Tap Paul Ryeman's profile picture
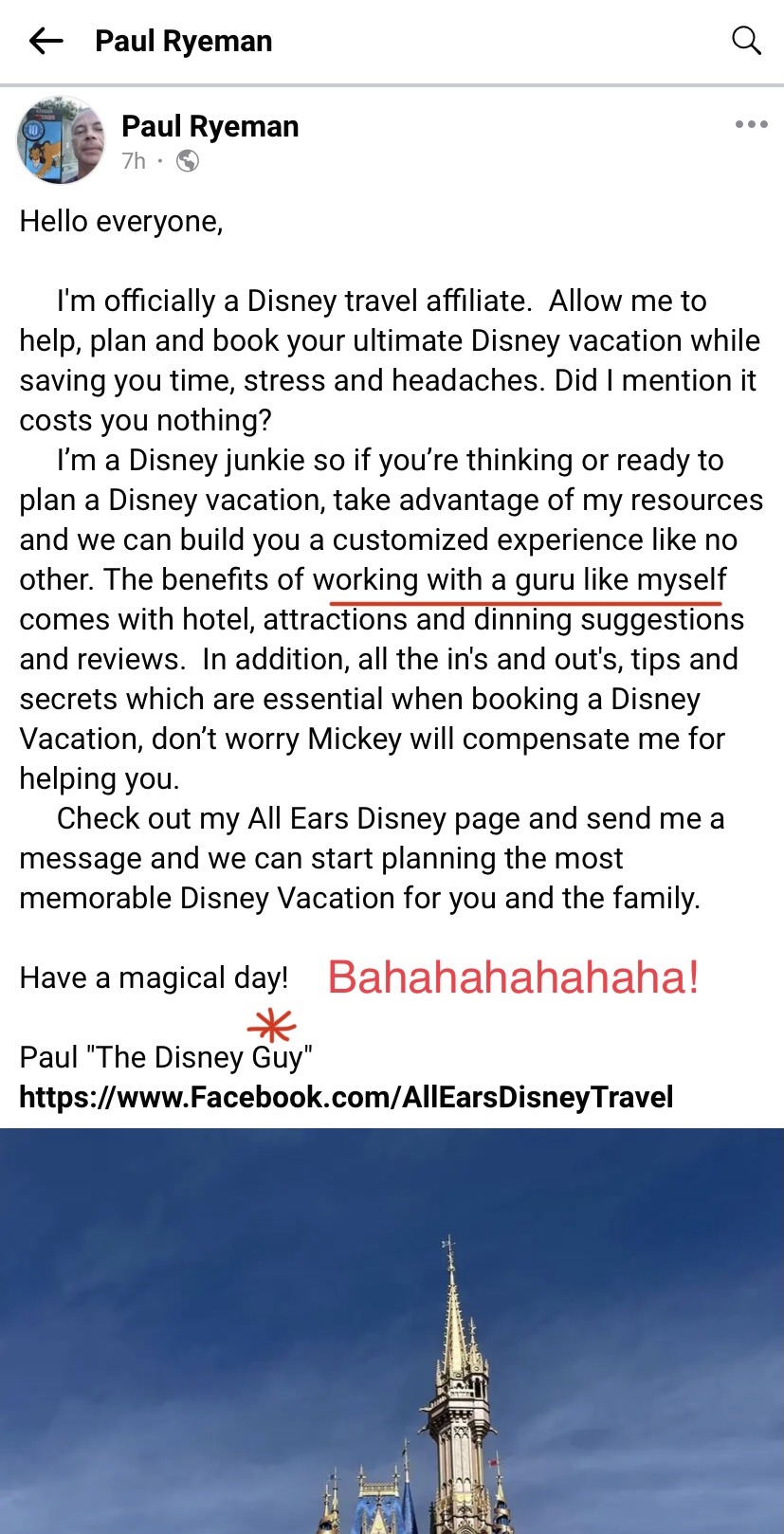Screen dimensions: 784x1534 pos(61,140)
